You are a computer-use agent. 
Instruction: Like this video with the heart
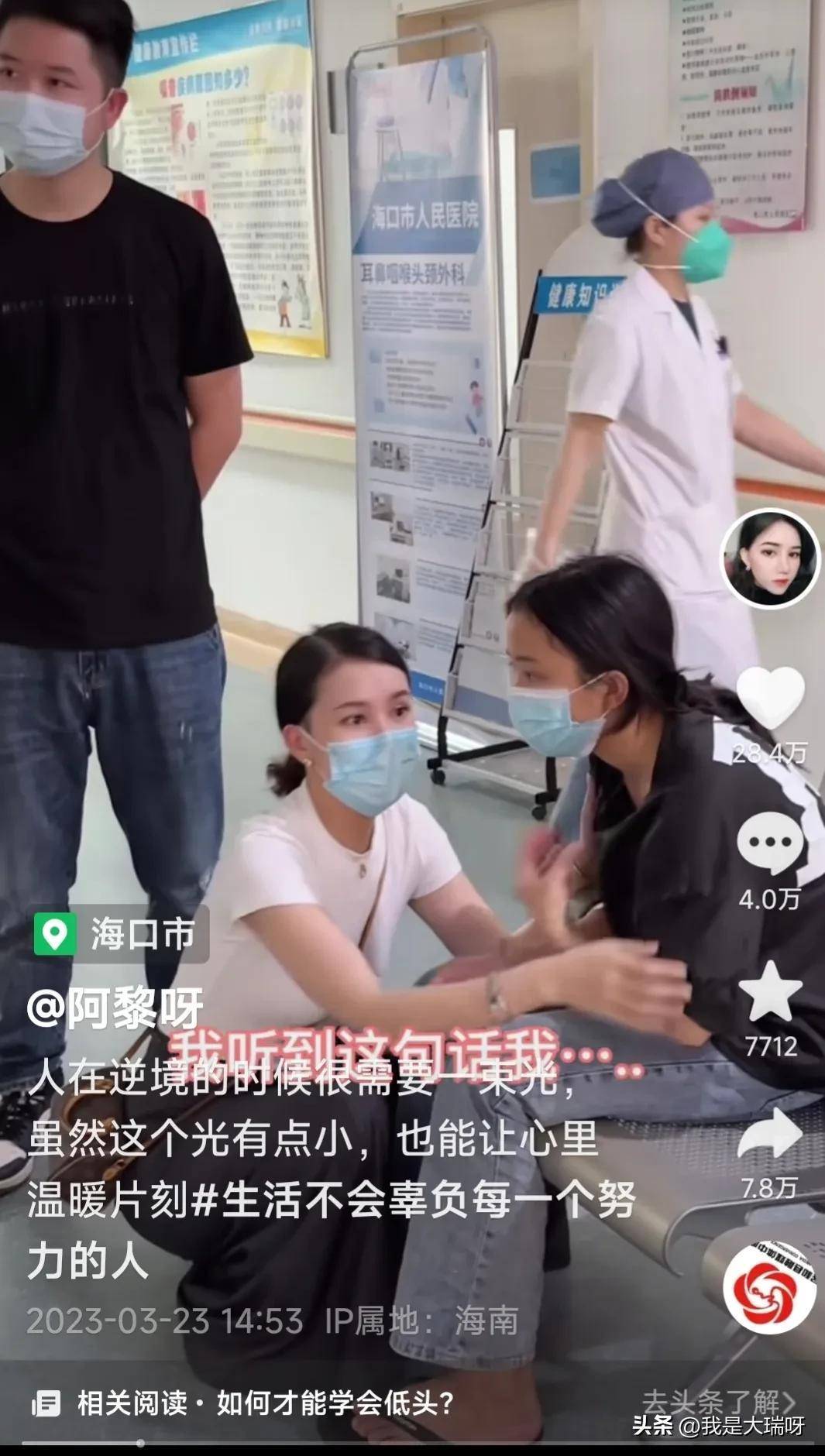click(x=769, y=697)
